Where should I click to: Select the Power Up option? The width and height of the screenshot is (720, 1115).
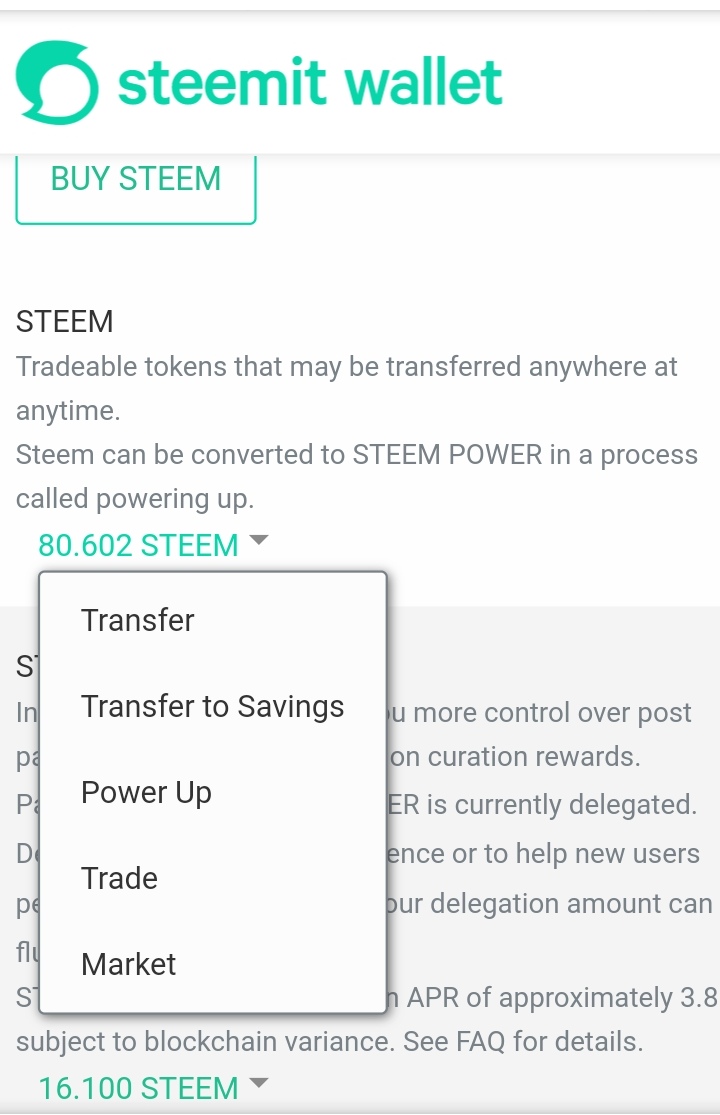tap(146, 792)
